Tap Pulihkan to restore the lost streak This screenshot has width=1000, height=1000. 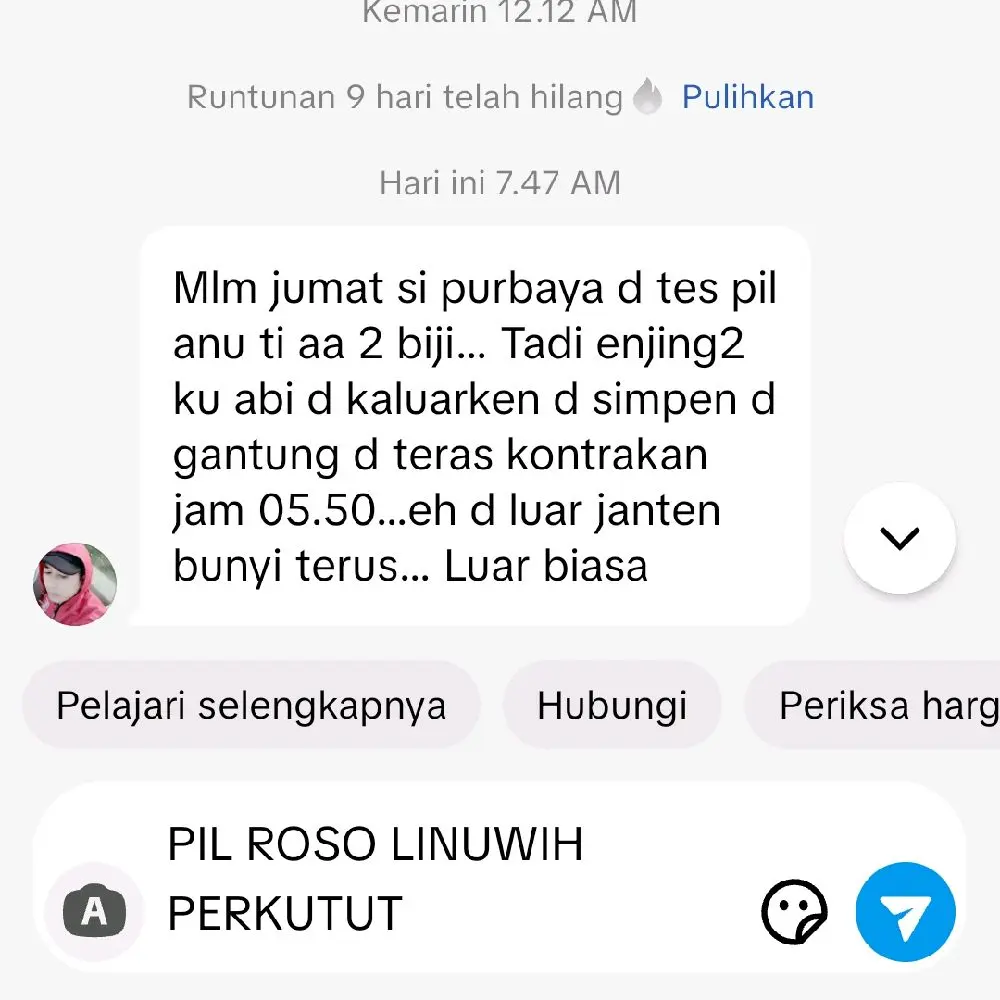coord(747,98)
